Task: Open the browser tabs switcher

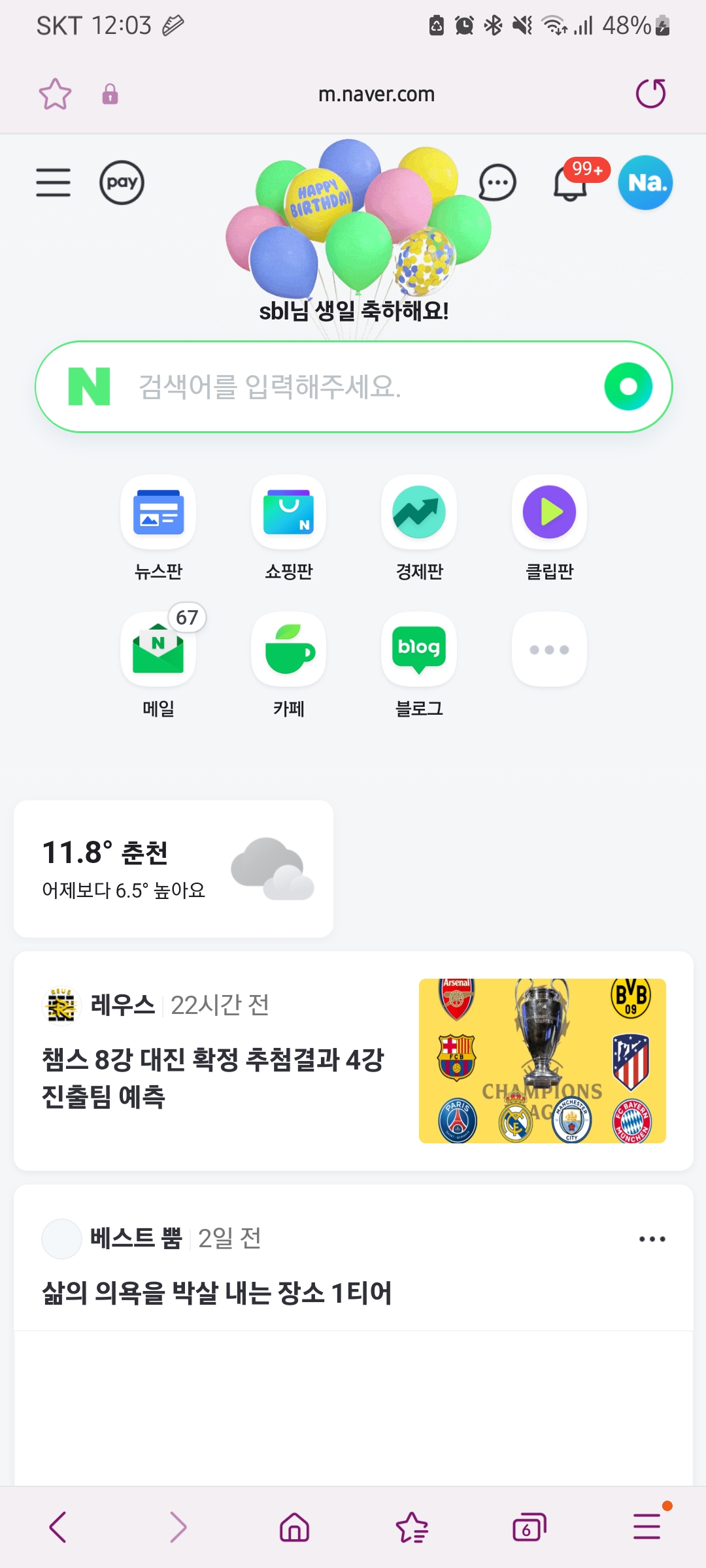Action: click(529, 1527)
